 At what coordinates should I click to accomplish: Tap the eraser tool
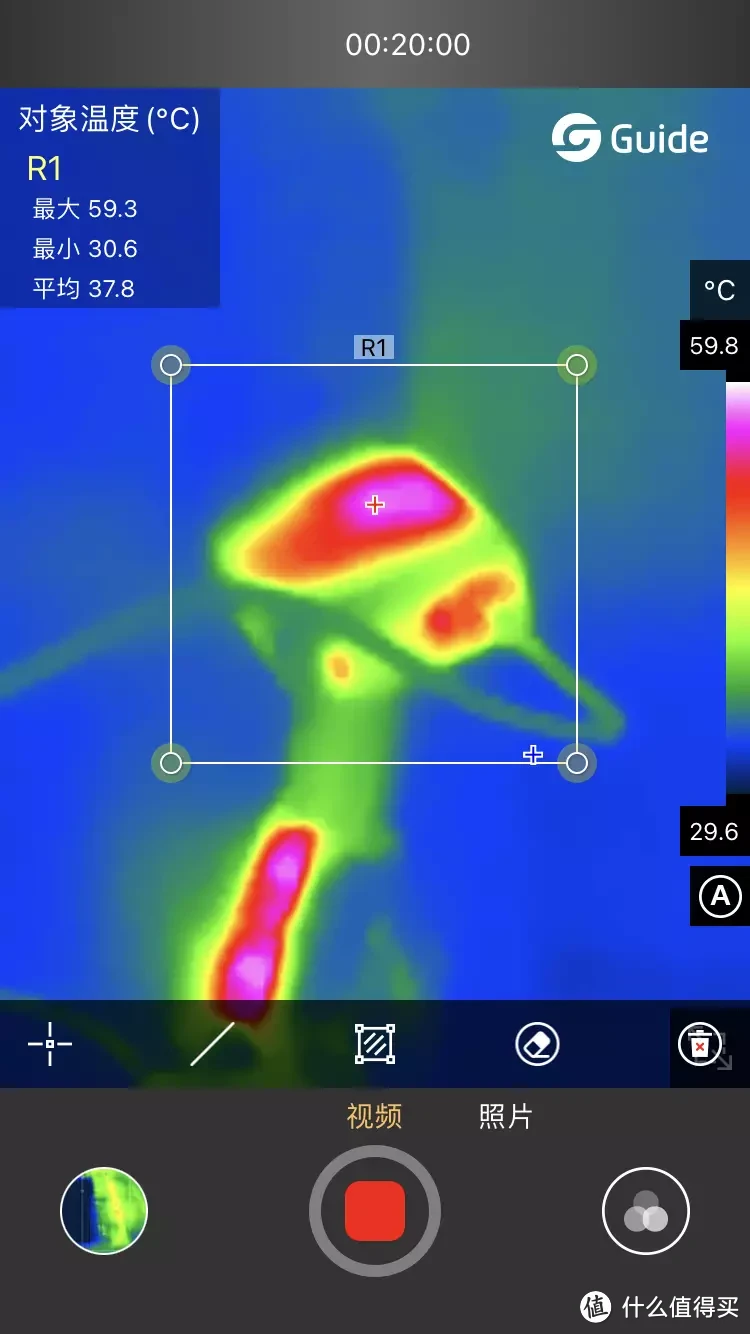coord(537,1045)
